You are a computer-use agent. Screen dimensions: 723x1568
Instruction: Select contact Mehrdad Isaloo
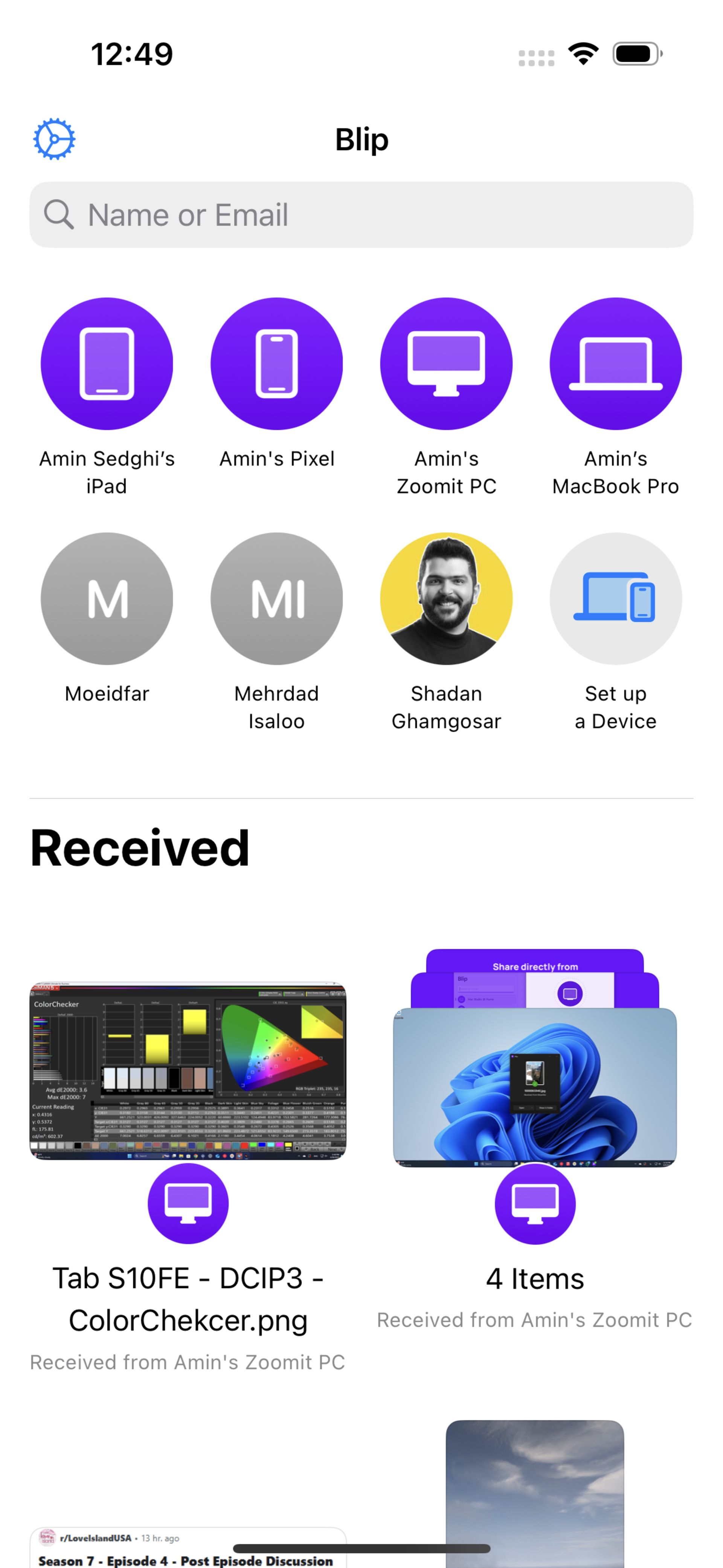277,598
